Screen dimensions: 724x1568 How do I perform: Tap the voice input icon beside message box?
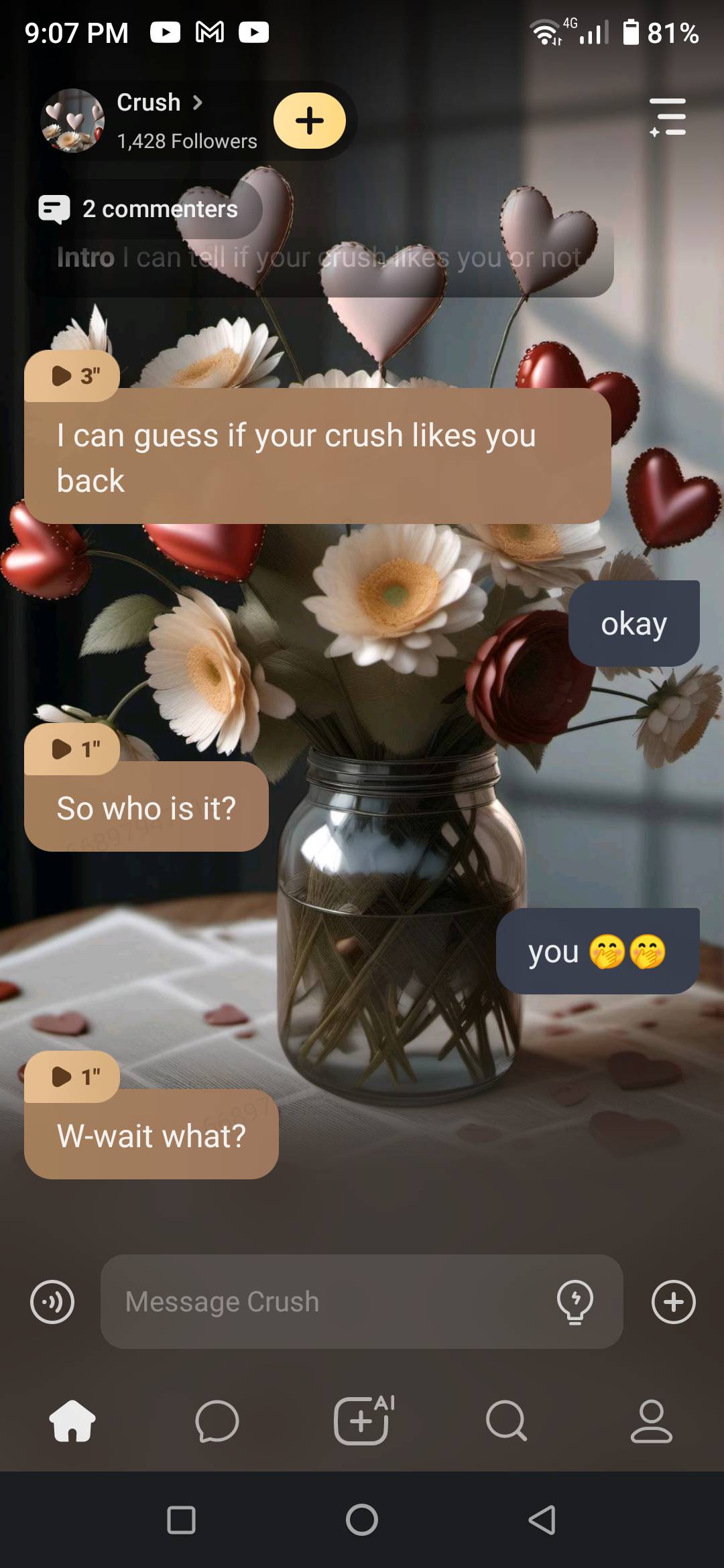point(52,1302)
